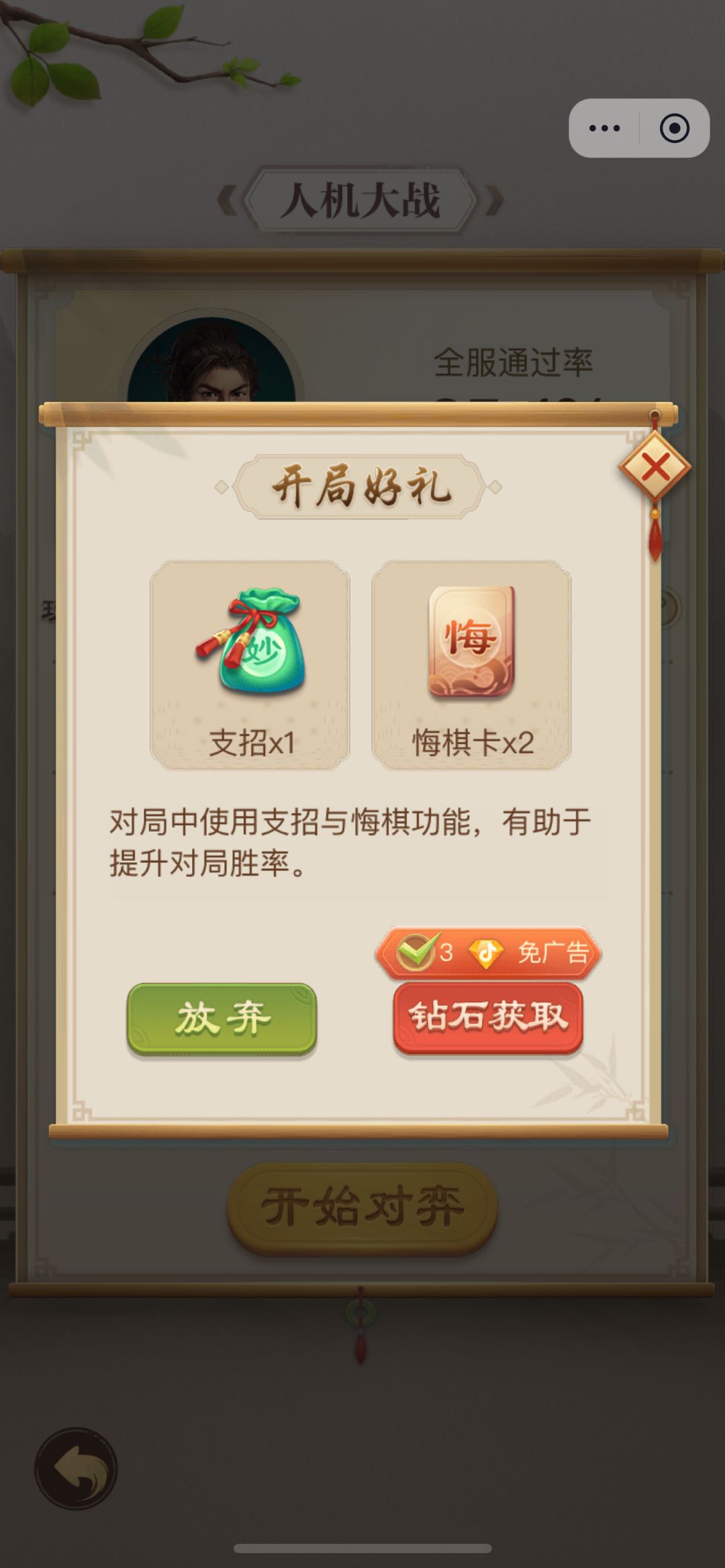Open the mini-program three-dot menu
This screenshot has height=1568, width=725.
click(604, 128)
